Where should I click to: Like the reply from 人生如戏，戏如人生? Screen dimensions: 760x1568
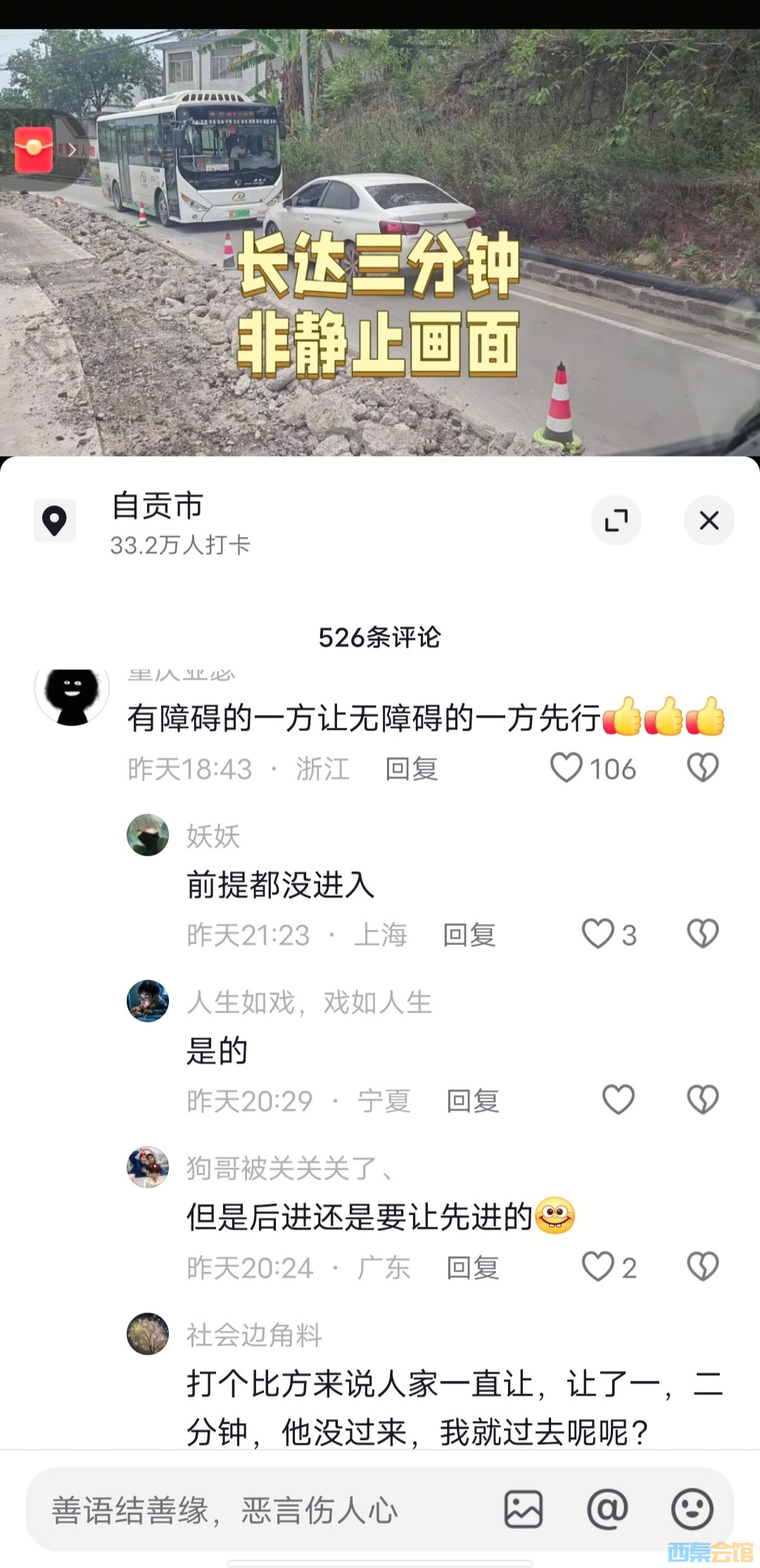coord(619,1100)
